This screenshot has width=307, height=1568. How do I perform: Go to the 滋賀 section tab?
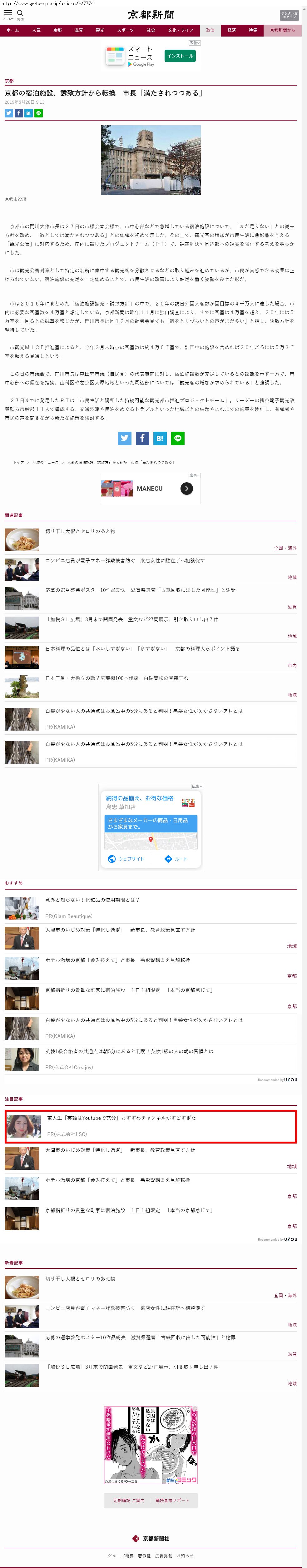78,30
